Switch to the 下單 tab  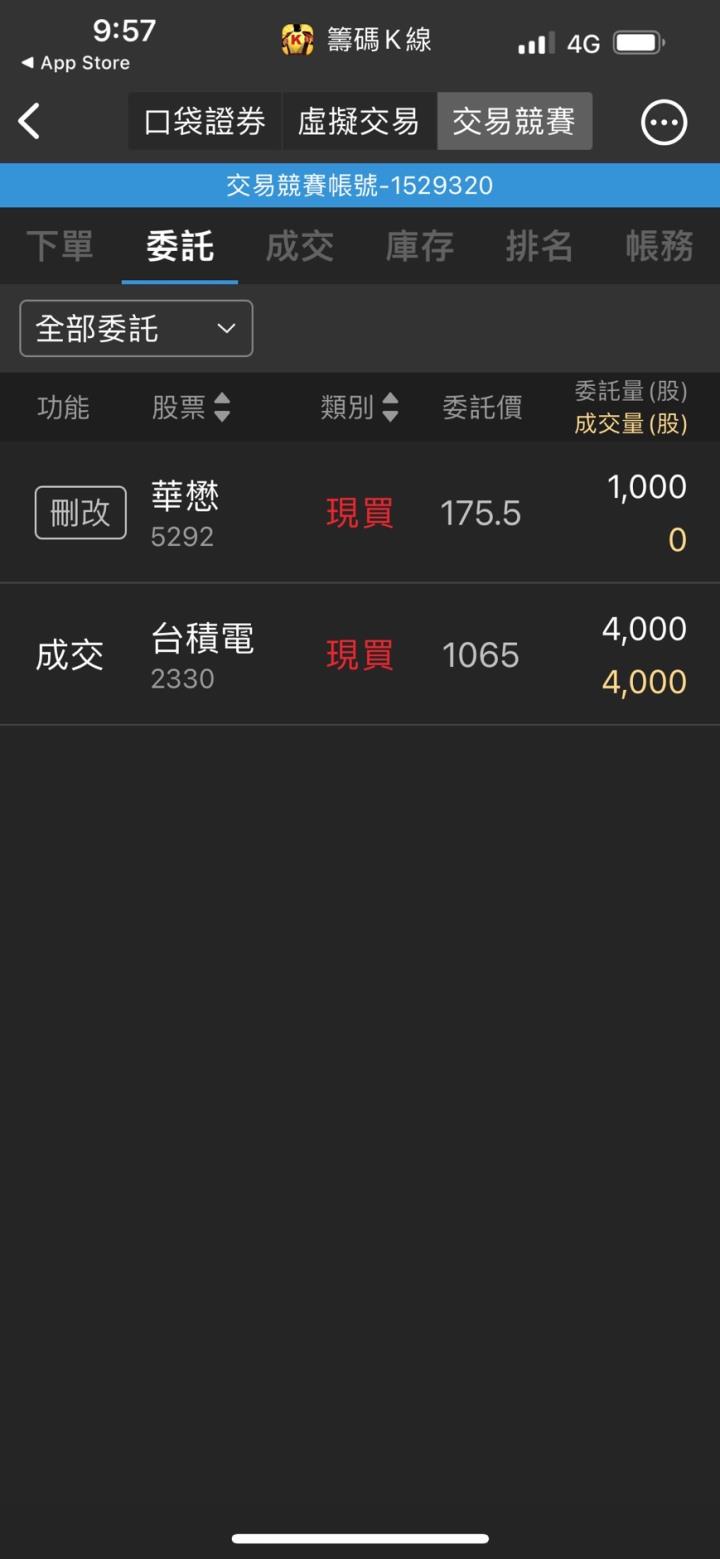click(59, 246)
